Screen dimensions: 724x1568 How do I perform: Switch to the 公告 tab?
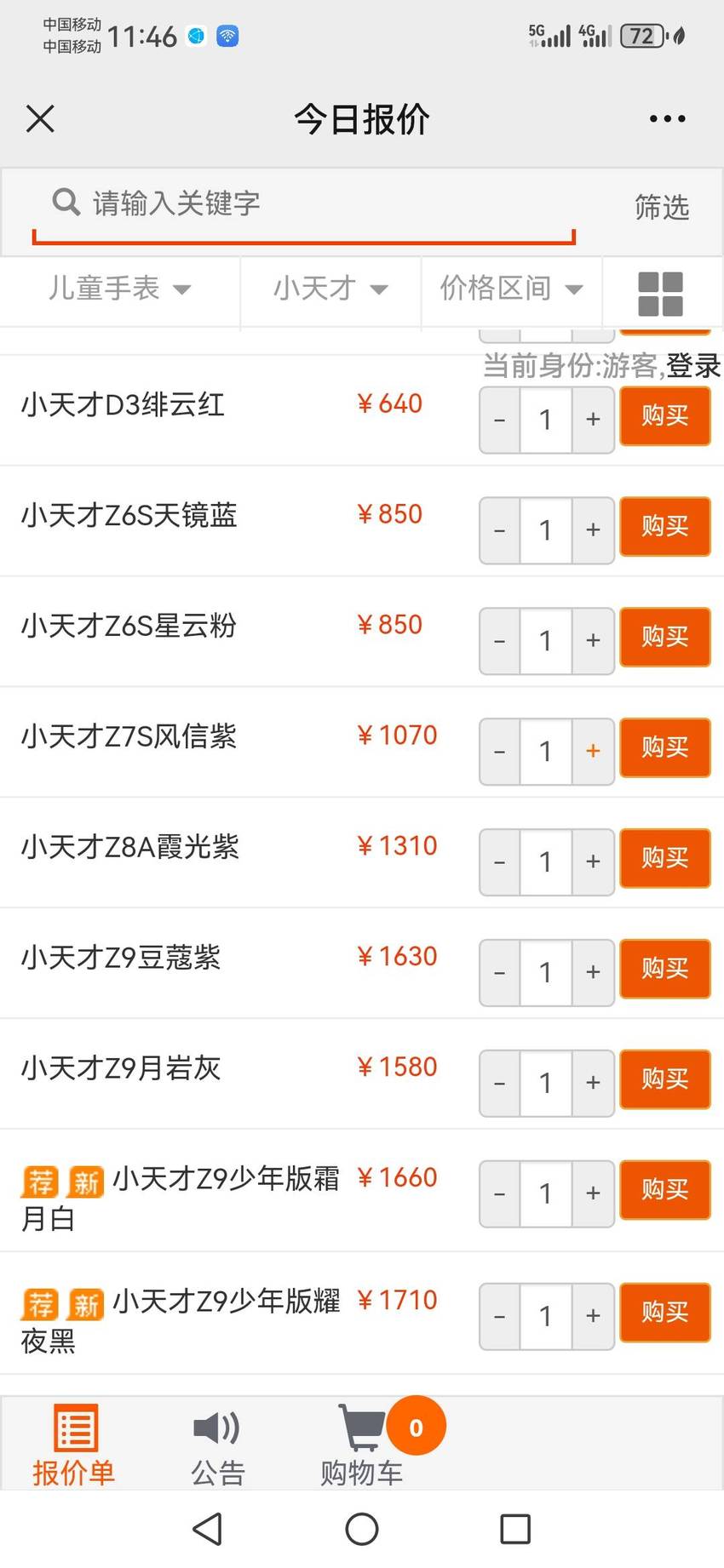click(x=217, y=1446)
